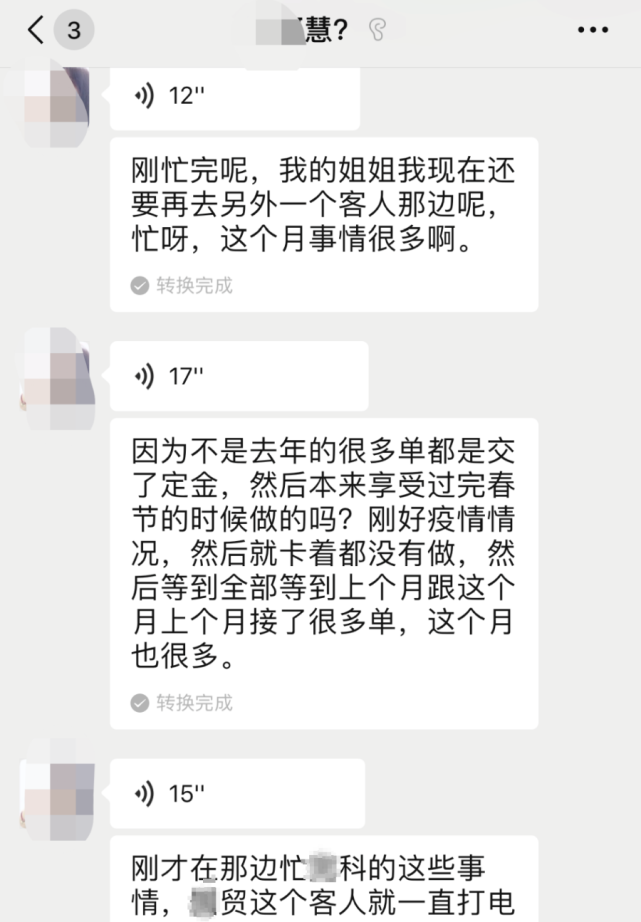Play the 17-second voice message
Viewport: 641px width, 922px height.
[x=239, y=376]
